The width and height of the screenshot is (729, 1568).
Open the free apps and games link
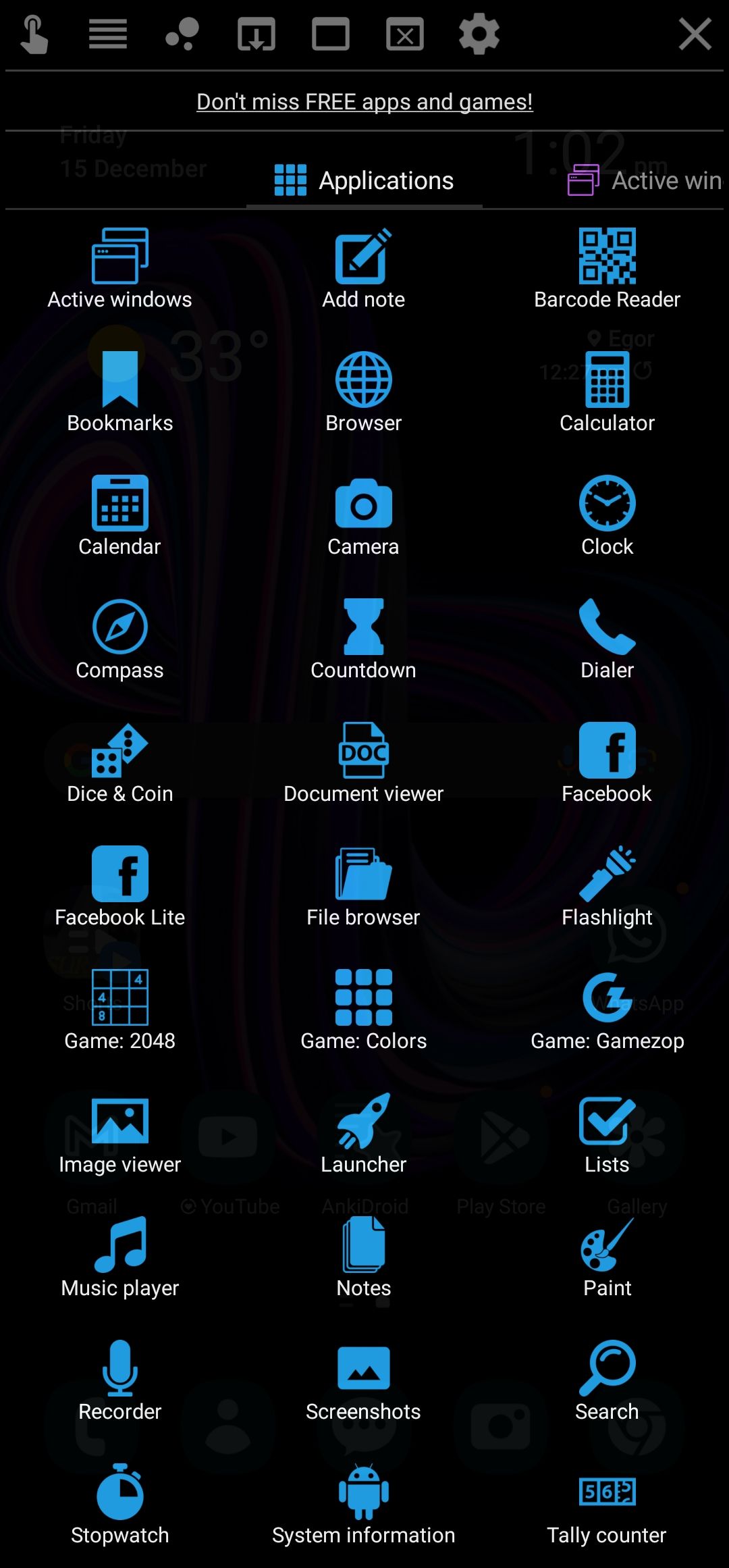click(x=364, y=101)
